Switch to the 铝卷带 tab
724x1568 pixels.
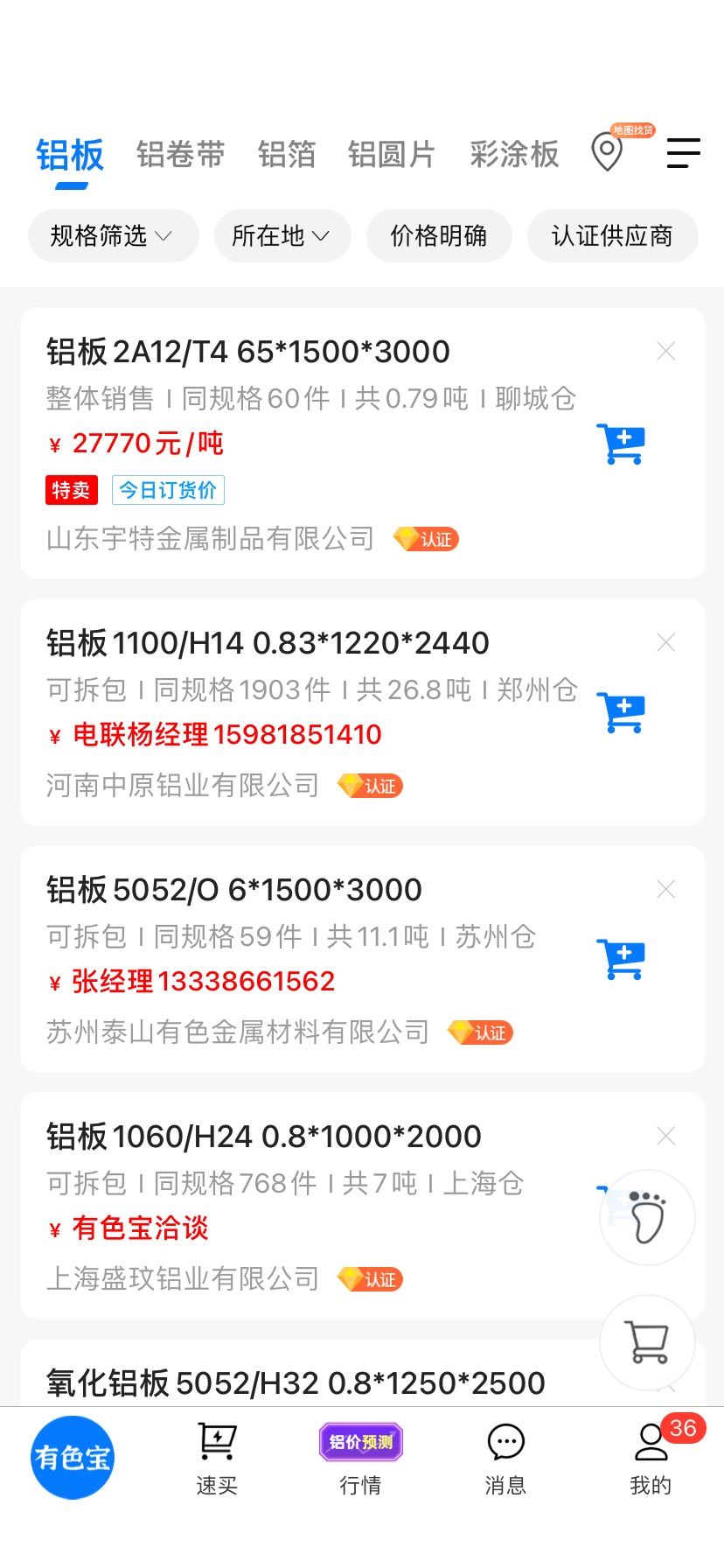(x=180, y=154)
